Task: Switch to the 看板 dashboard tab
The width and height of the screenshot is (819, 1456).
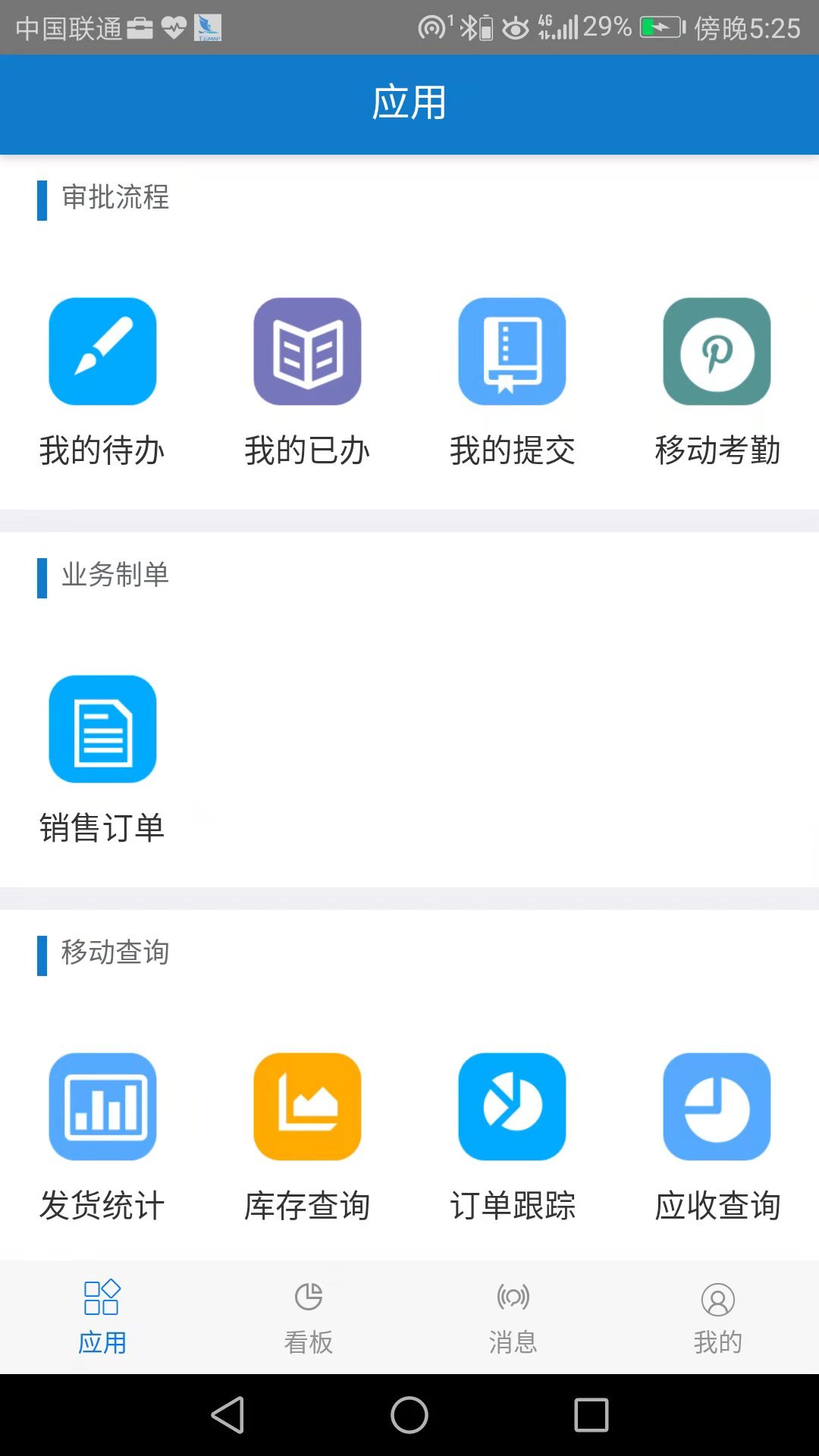Action: [x=308, y=1317]
